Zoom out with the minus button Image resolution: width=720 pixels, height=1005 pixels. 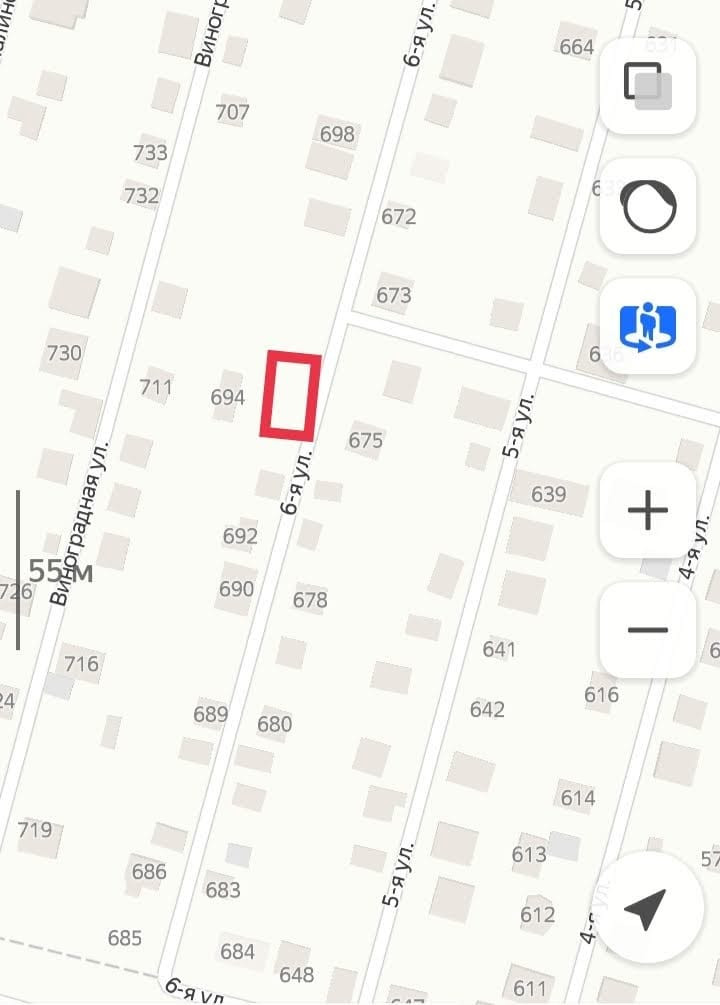pyautogui.click(x=647, y=630)
